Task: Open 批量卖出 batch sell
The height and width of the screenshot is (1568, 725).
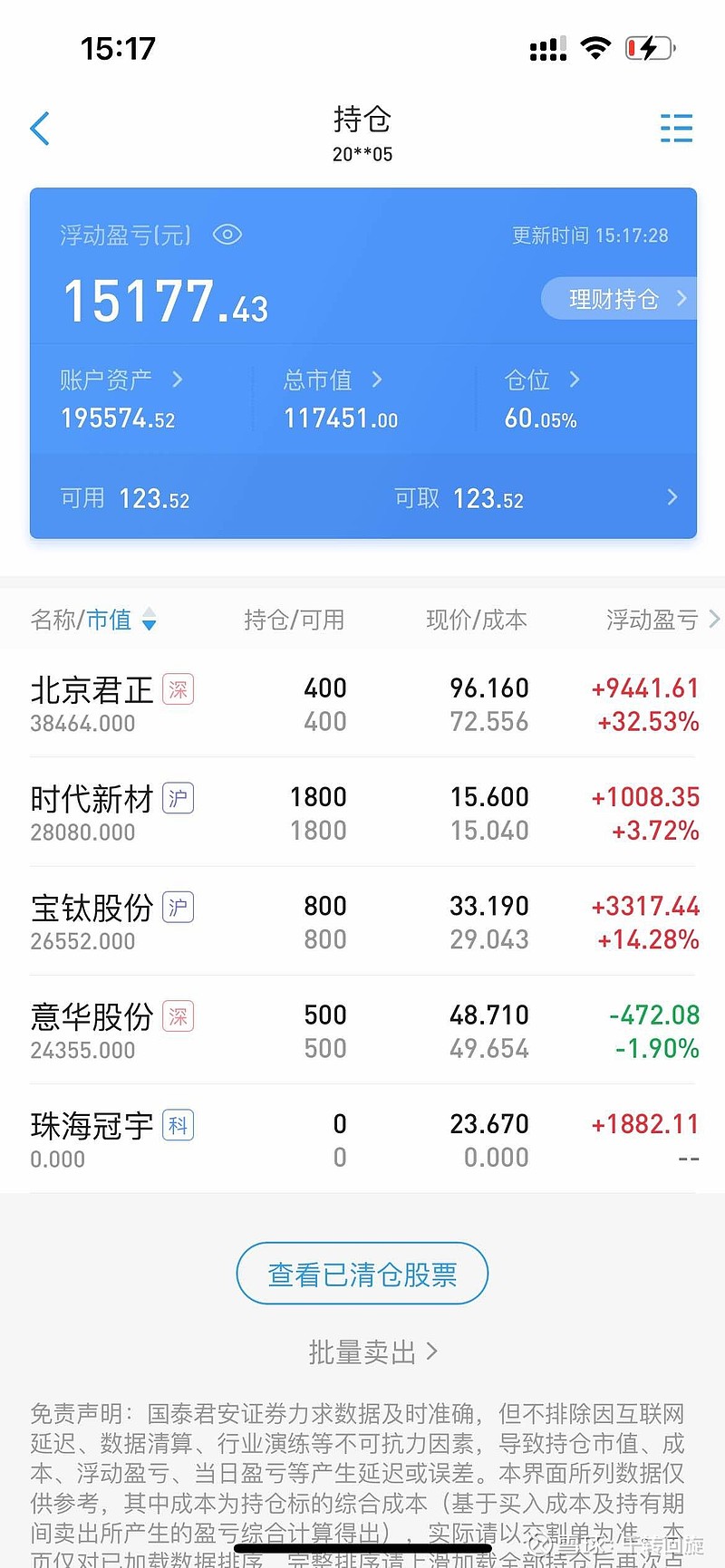Action: tap(372, 1352)
